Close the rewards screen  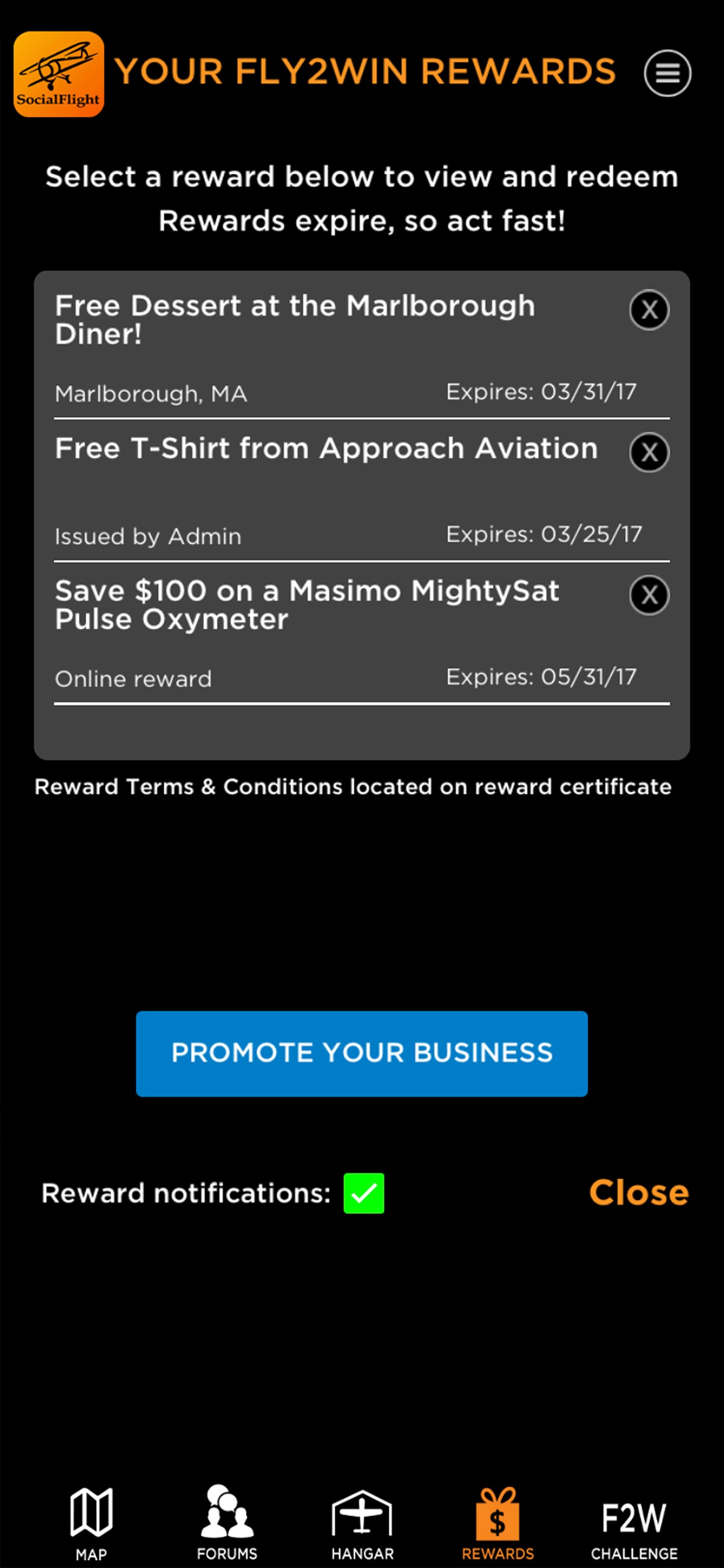[639, 1192]
